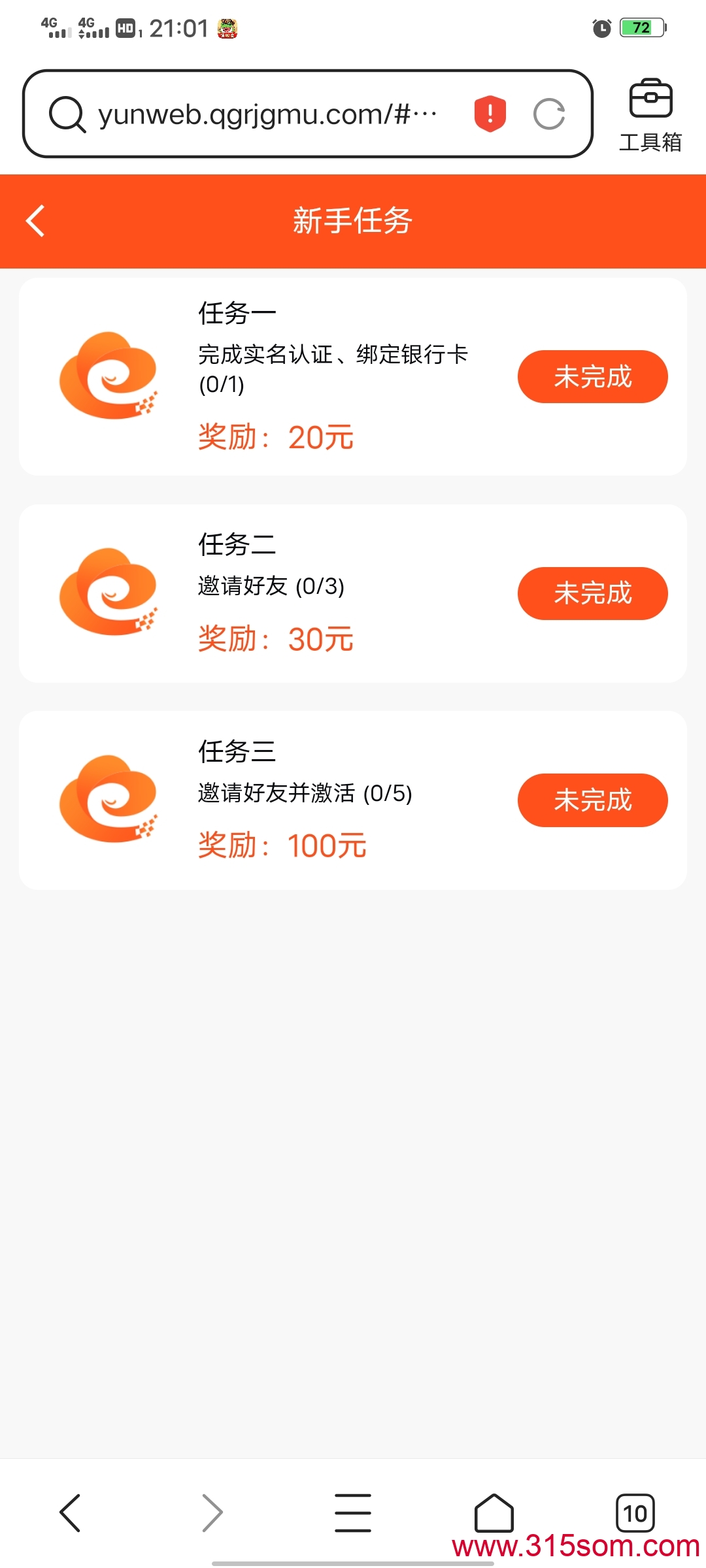Go forward with the browser forward arrow
706x1568 pixels.
[212, 1512]
